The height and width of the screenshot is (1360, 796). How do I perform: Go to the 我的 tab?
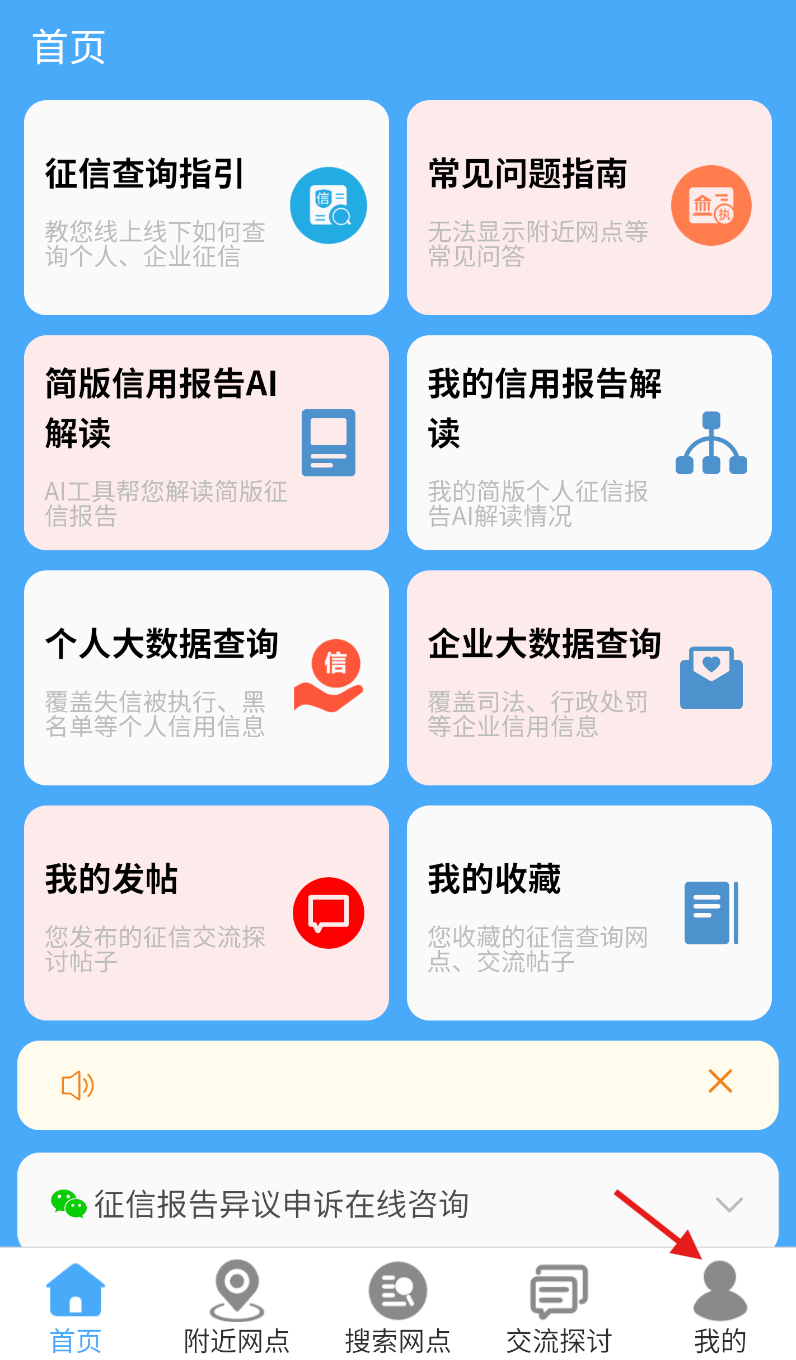click(720, 1307)
